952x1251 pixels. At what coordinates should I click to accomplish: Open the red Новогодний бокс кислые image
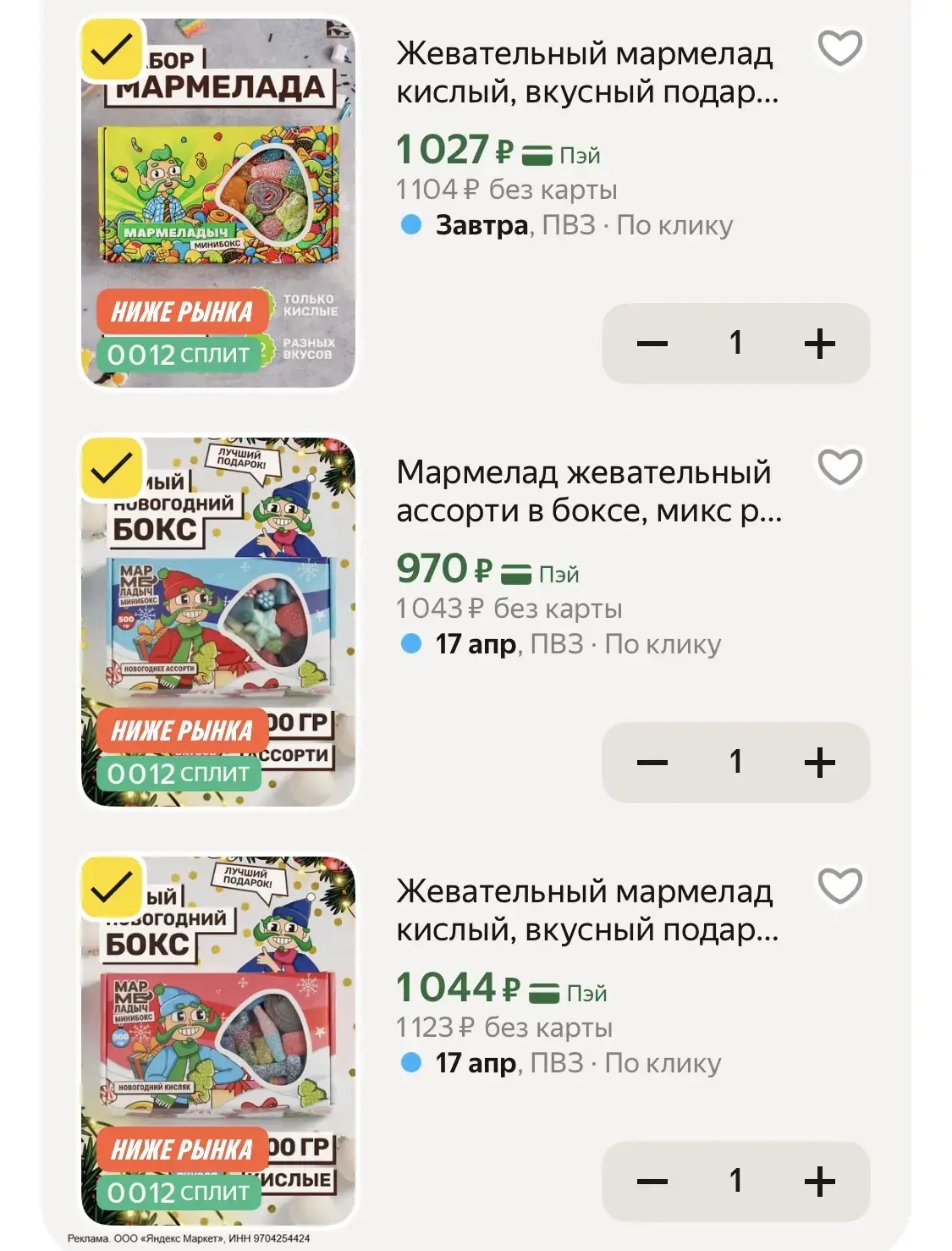tap(218, 1041)
